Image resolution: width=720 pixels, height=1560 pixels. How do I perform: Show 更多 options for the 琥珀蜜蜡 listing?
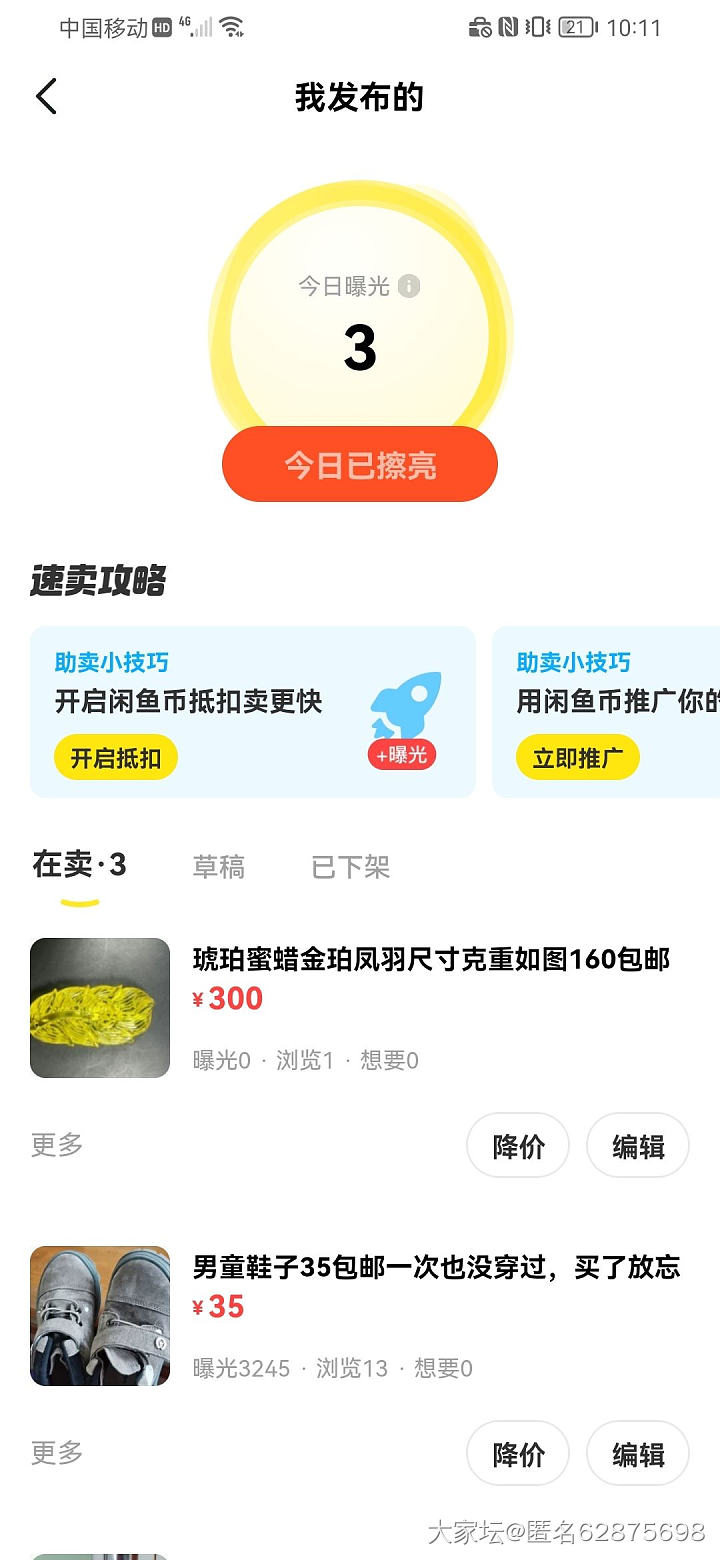pos(57,1145)
